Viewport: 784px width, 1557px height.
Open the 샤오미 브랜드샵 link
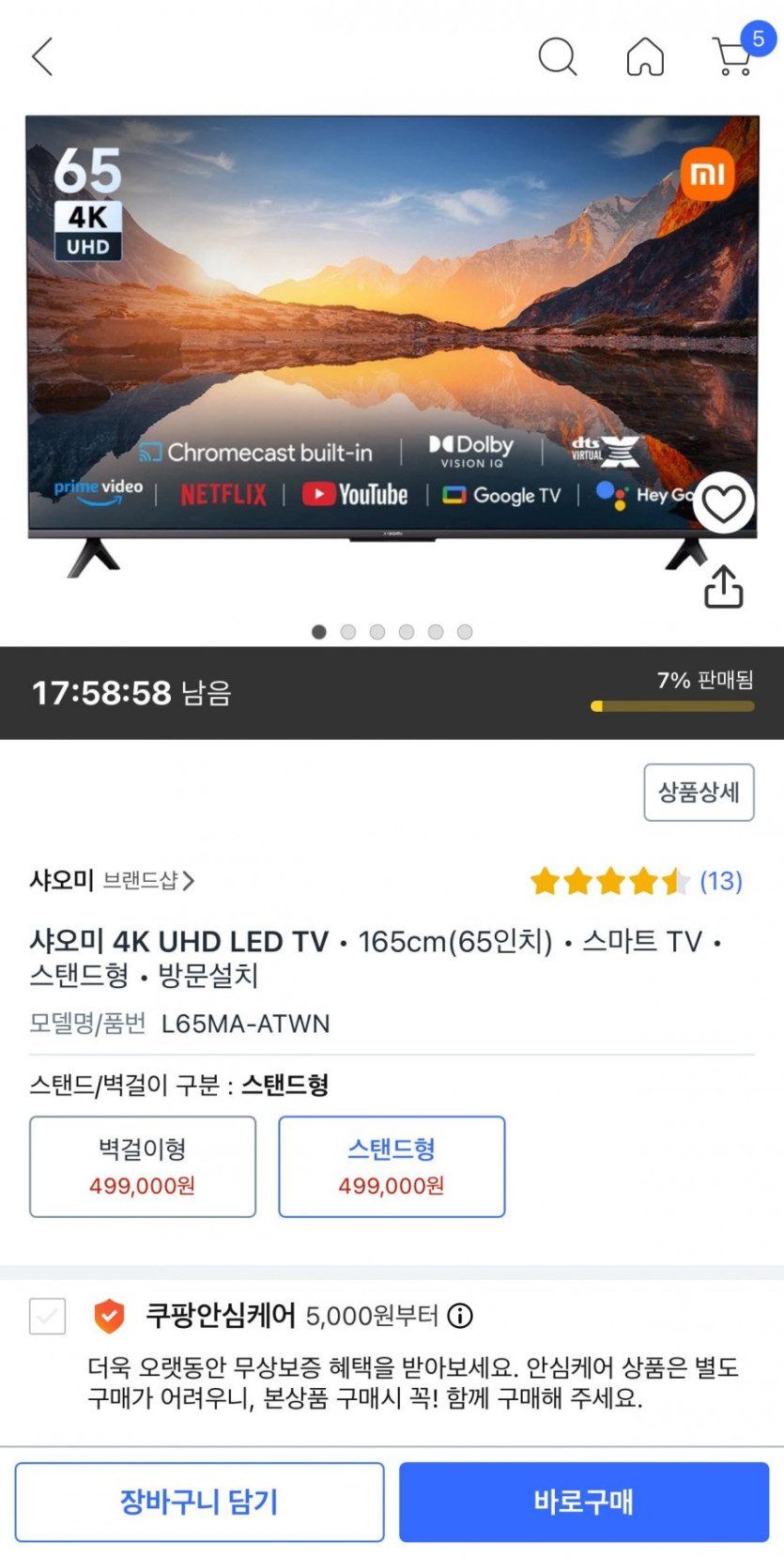[x=112, y=880]
